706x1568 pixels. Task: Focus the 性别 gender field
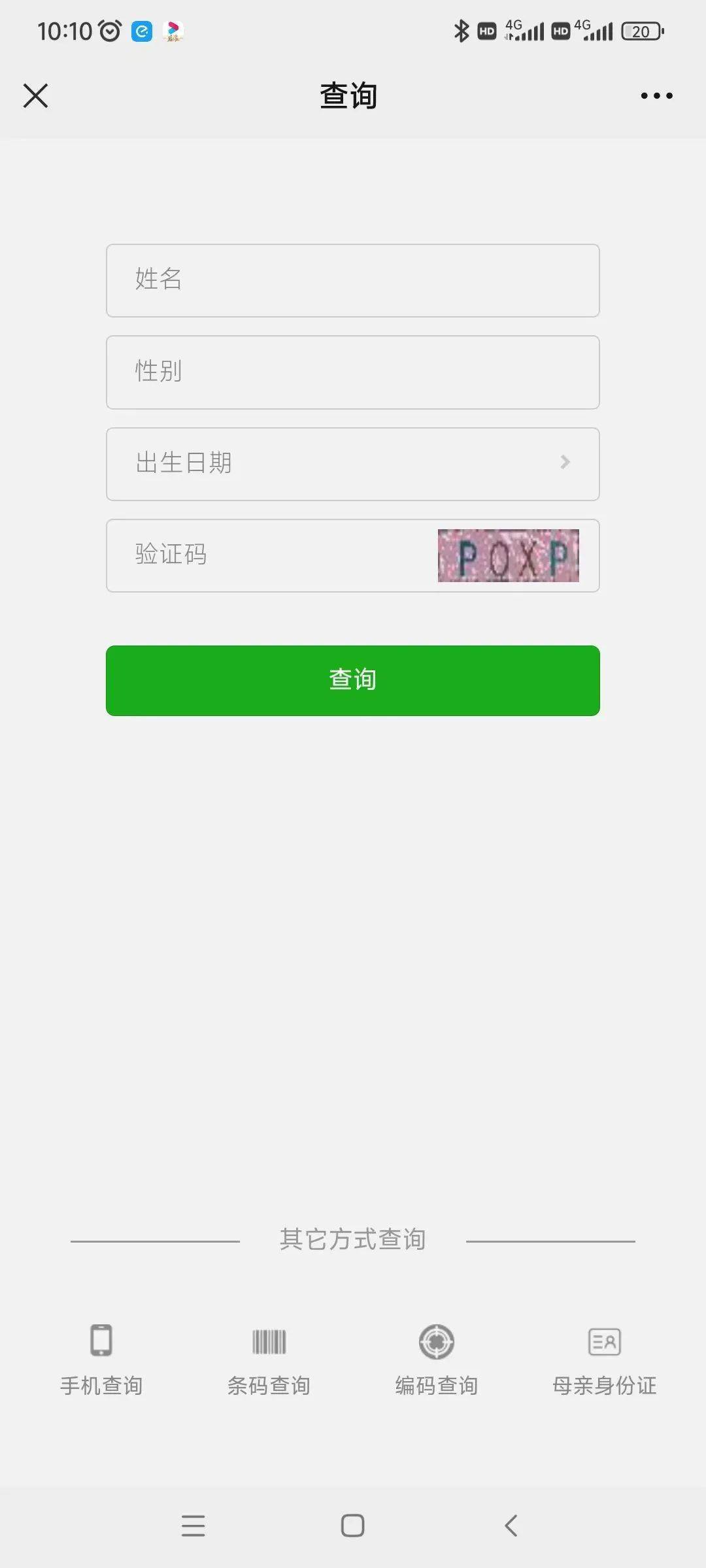point(353,372)
